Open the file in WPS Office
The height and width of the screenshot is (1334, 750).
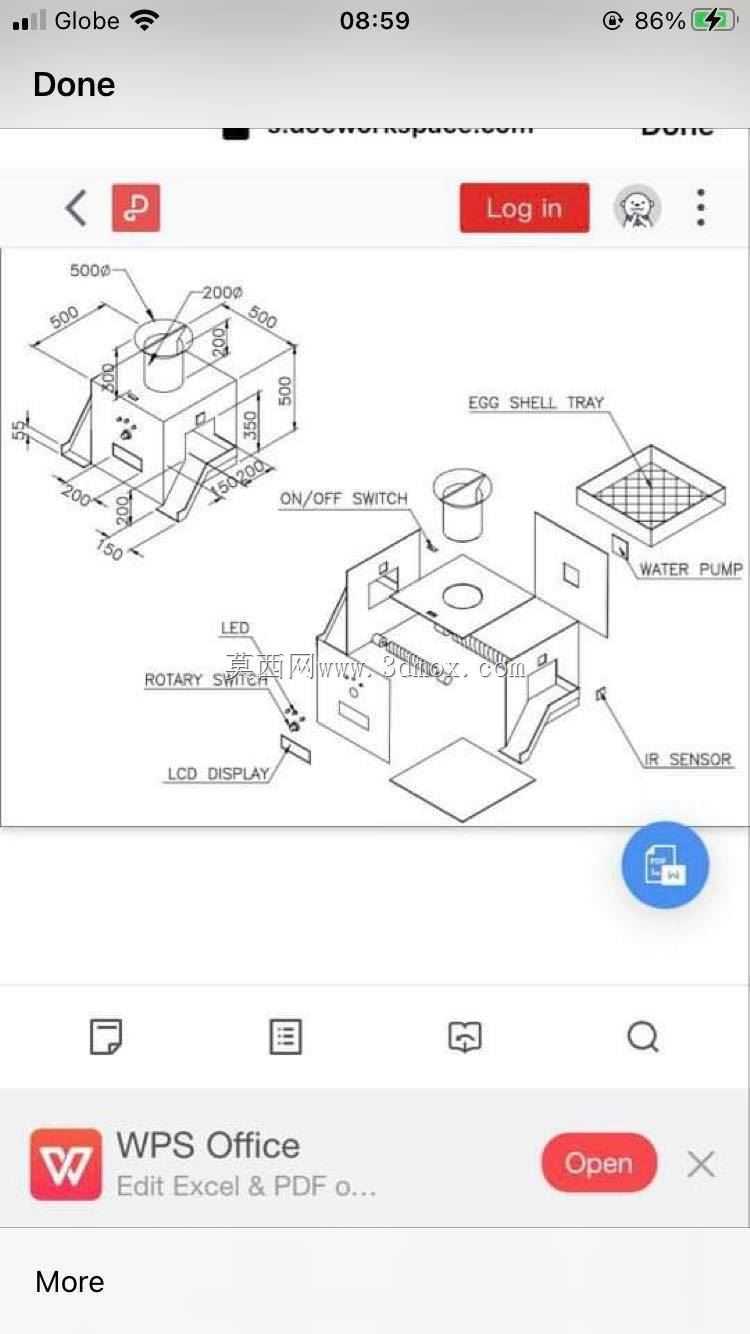tap(599, 1163)
